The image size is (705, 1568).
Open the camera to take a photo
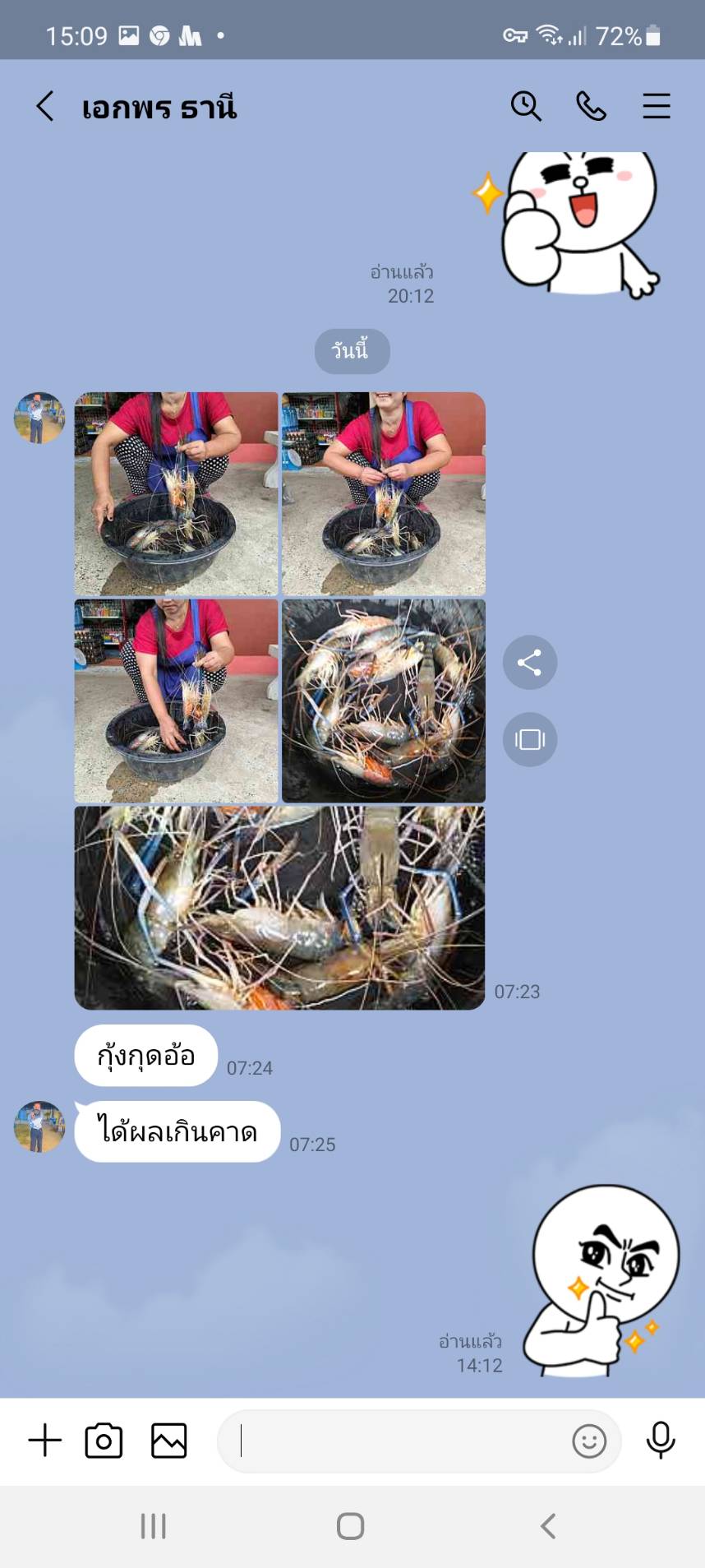(x=104, y=1441)
